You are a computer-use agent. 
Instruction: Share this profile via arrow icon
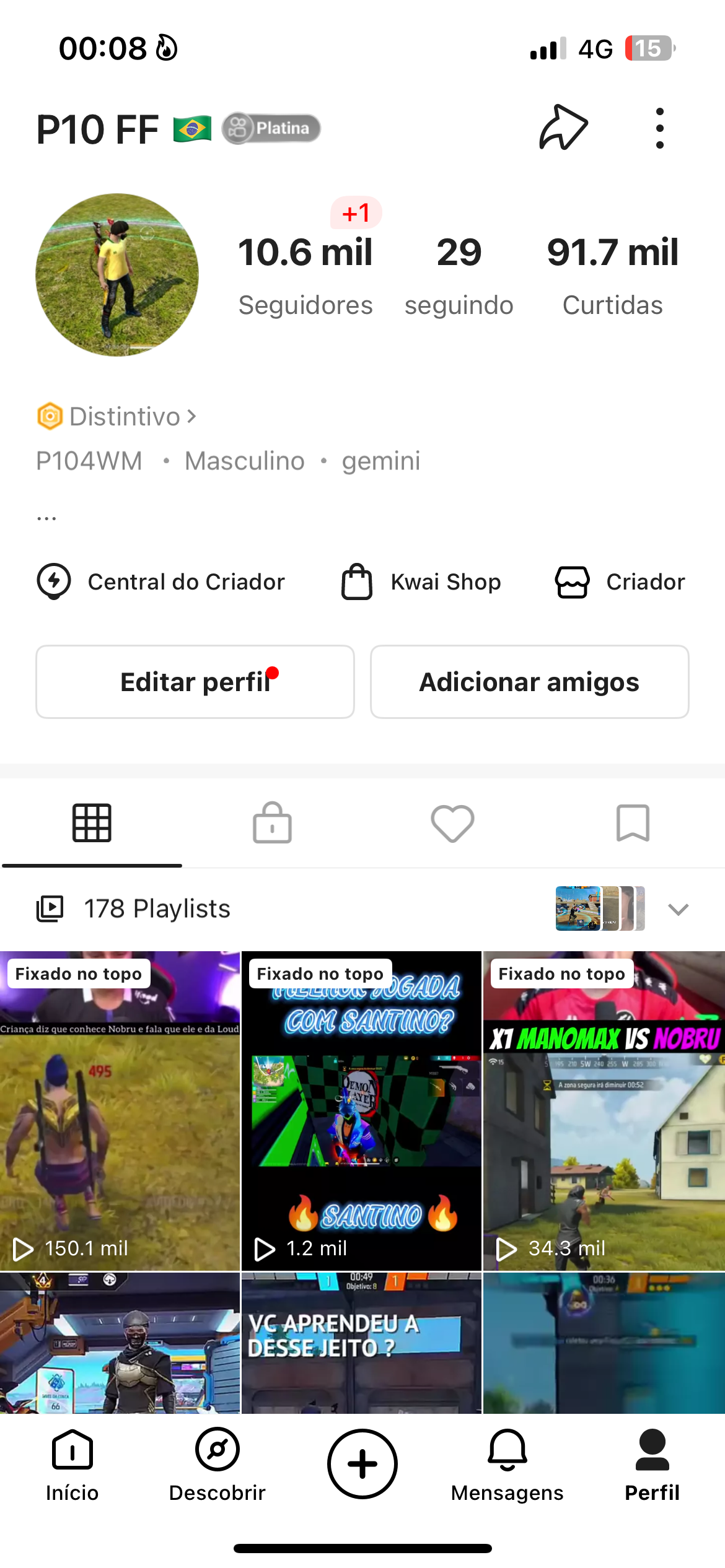563,128
